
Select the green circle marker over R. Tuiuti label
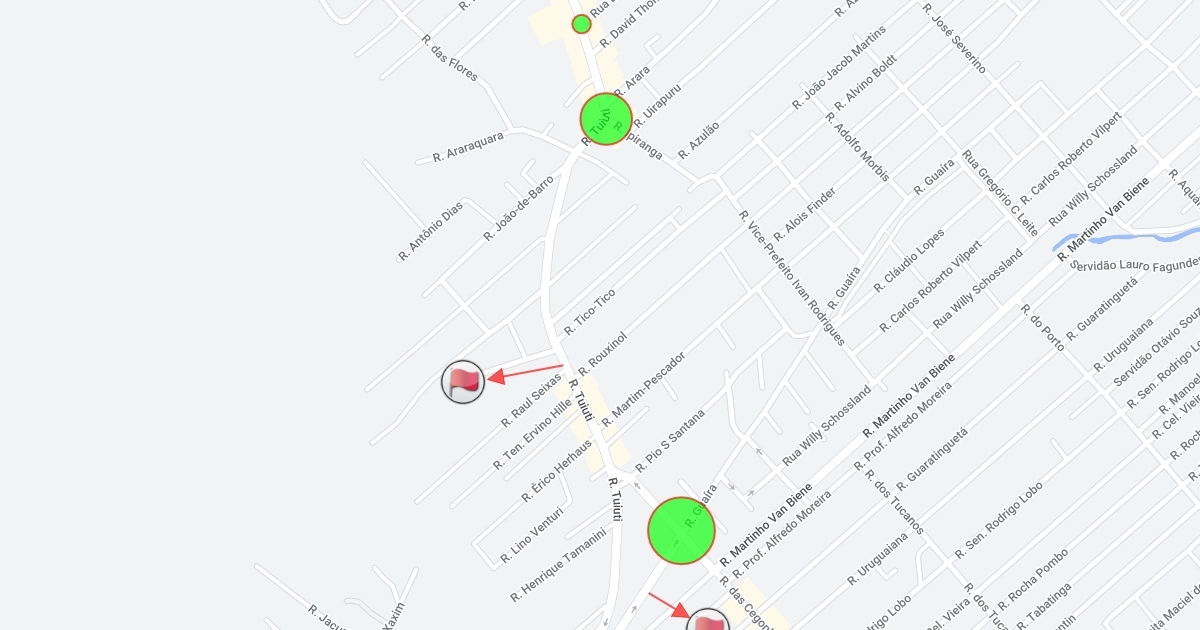tap(606, 119)
